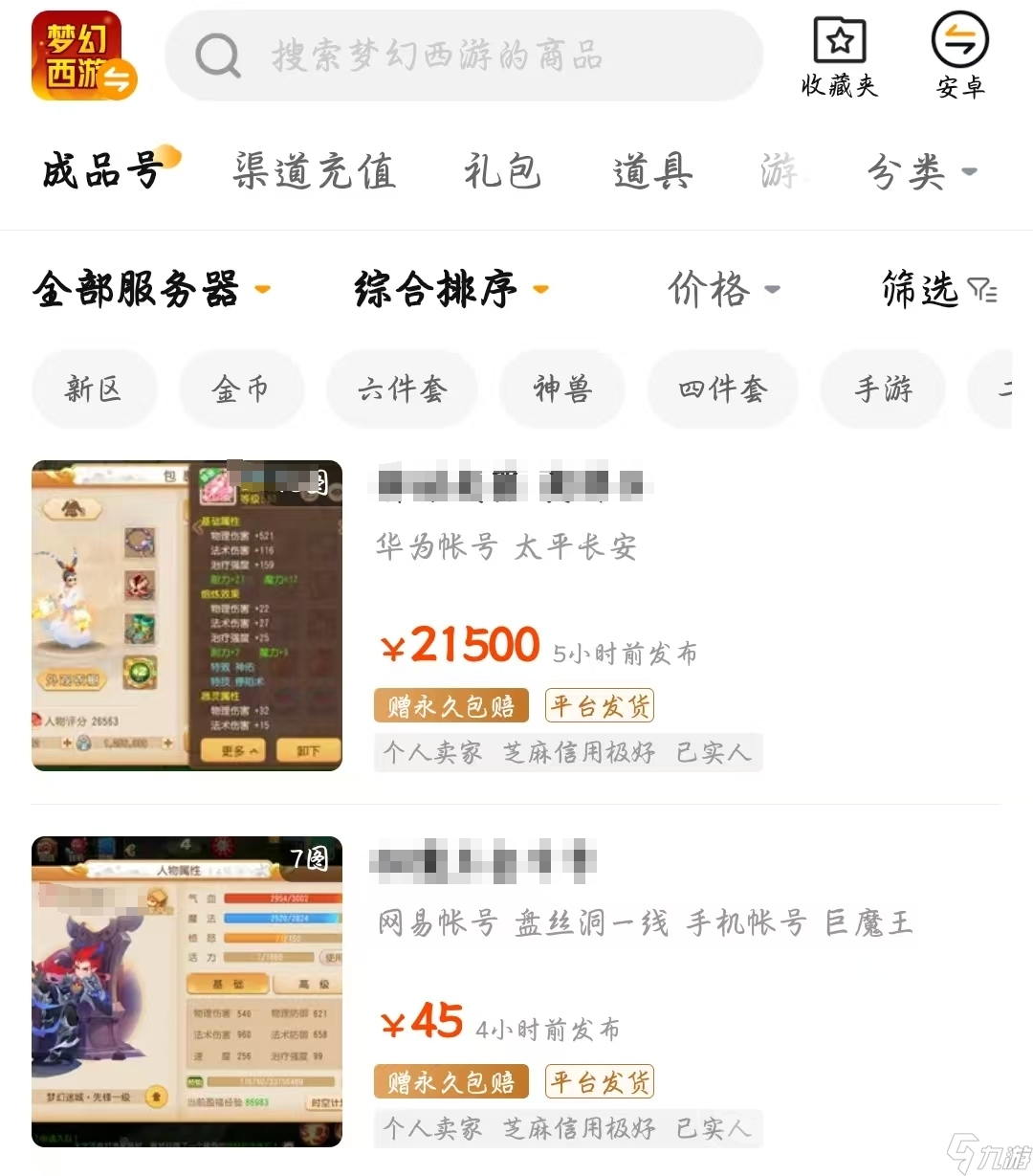Viewport: 1033px width, 1176px height.
Task: Select the 成品号 tab
Action: pos(102,172)
